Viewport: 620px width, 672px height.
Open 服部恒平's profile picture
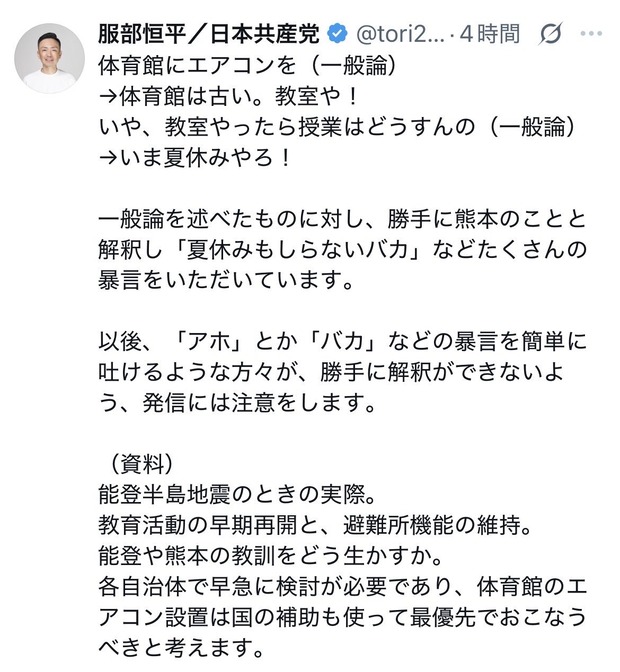49,58
